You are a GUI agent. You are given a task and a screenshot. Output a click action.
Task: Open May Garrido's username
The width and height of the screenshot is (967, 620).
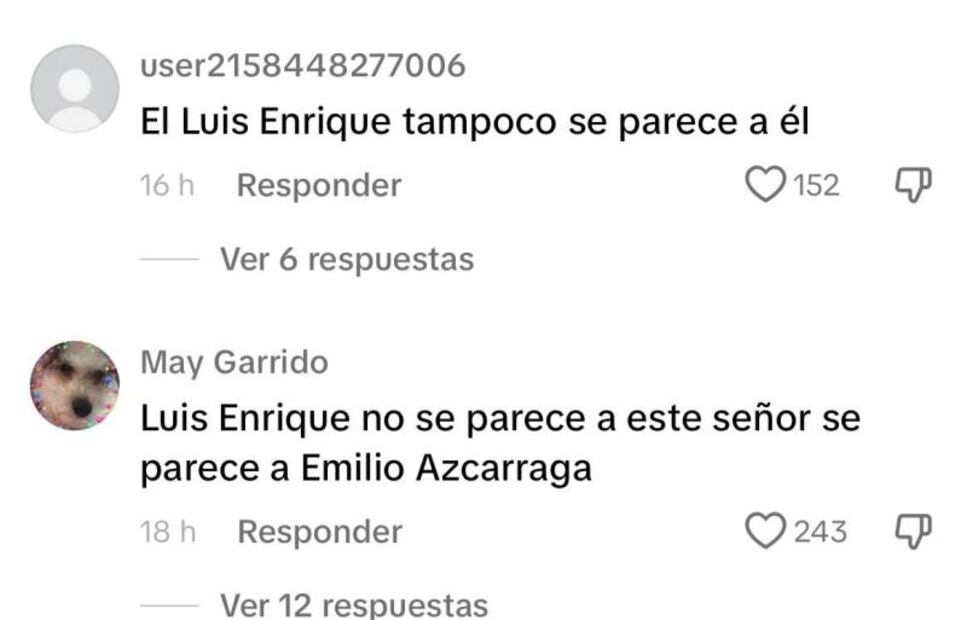tap(234, 362)
